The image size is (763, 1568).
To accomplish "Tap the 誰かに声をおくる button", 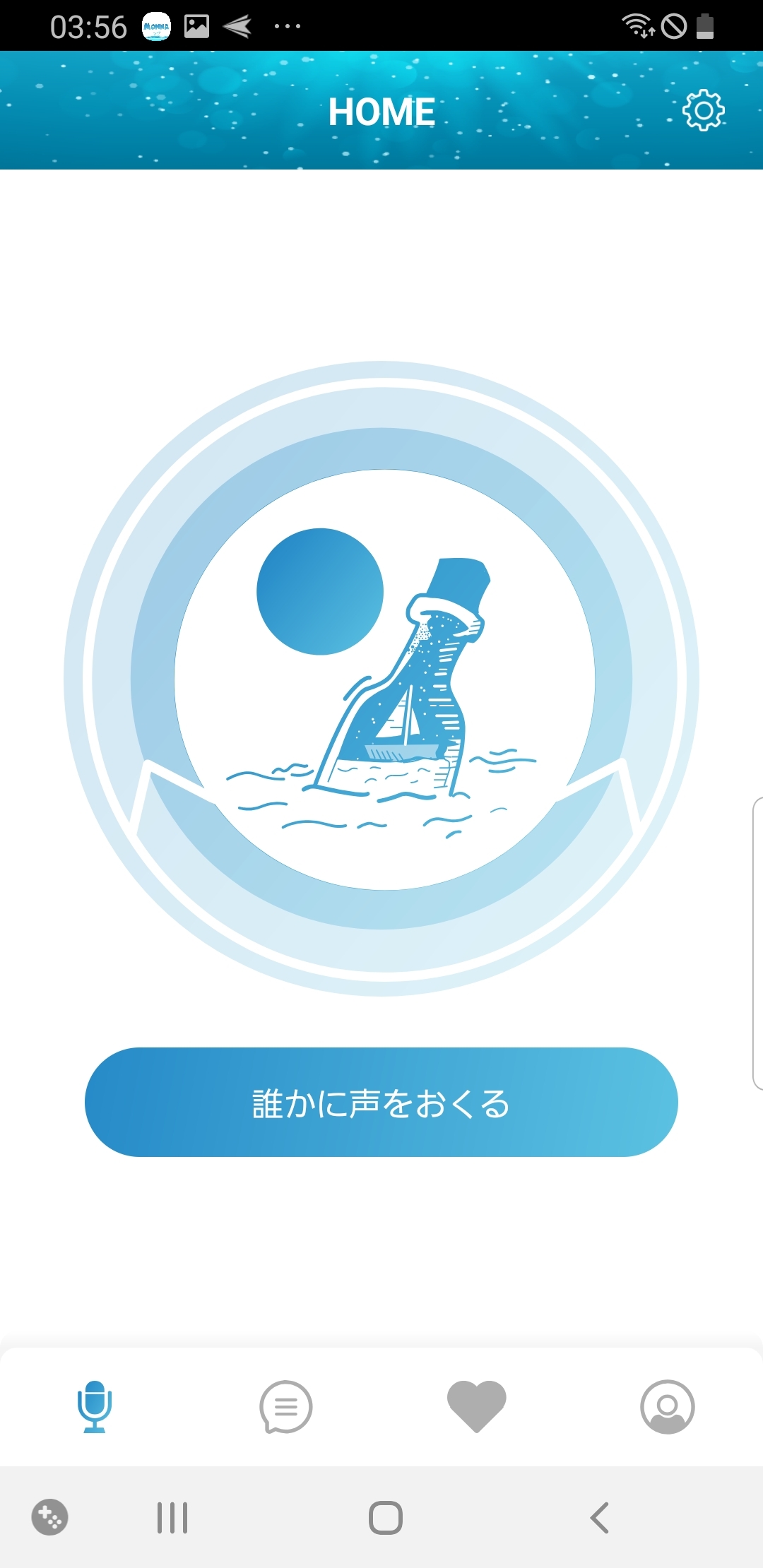I will [x=381, y=1102].
